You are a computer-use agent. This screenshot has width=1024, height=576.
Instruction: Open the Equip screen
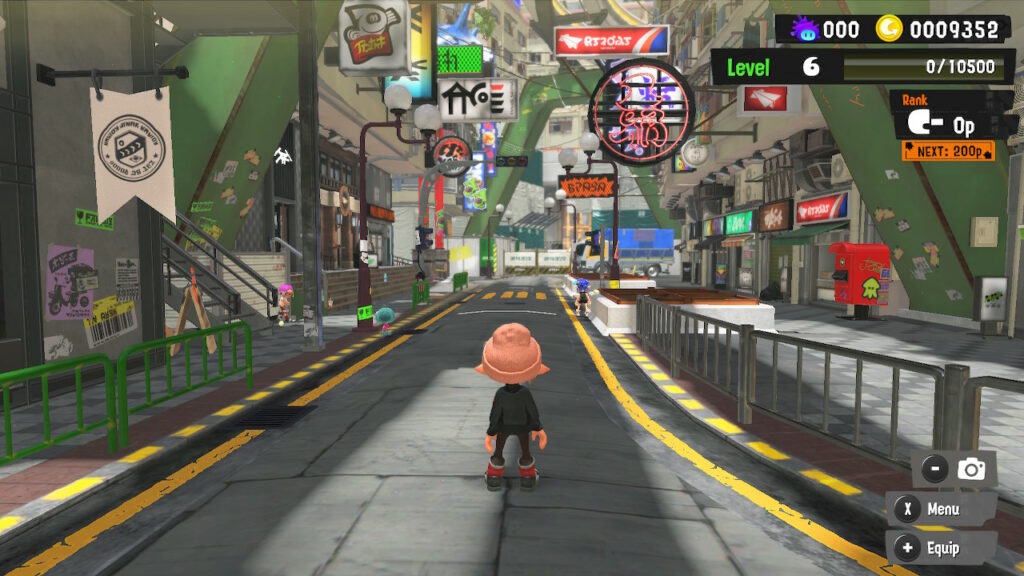pyautogui.click(x=940, y=548)
